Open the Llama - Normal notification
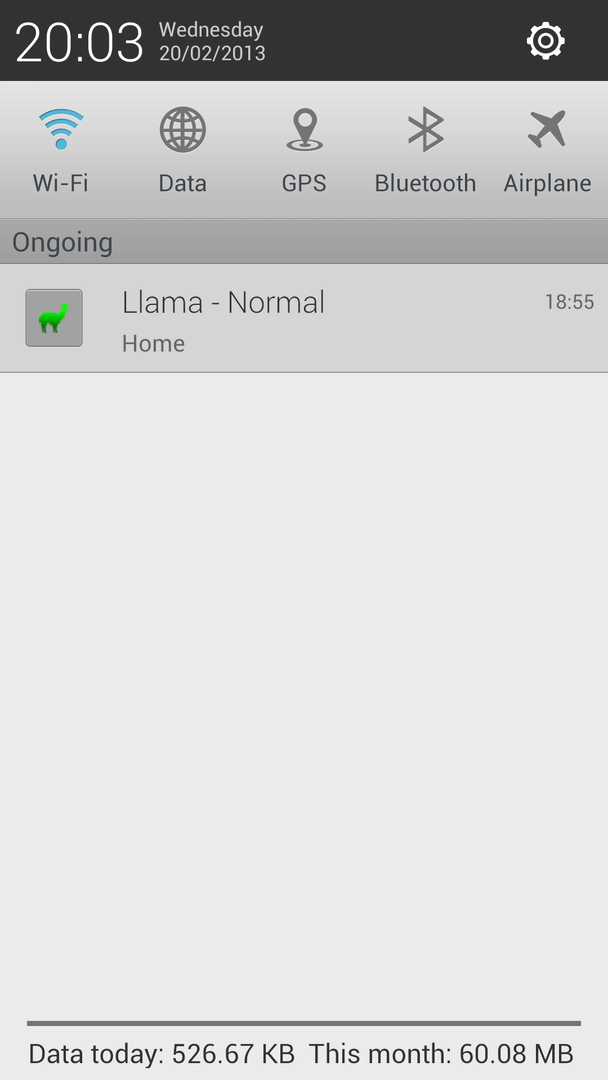Image resolution: width=608 pixels, height=1080 pixels. [304, 319]
